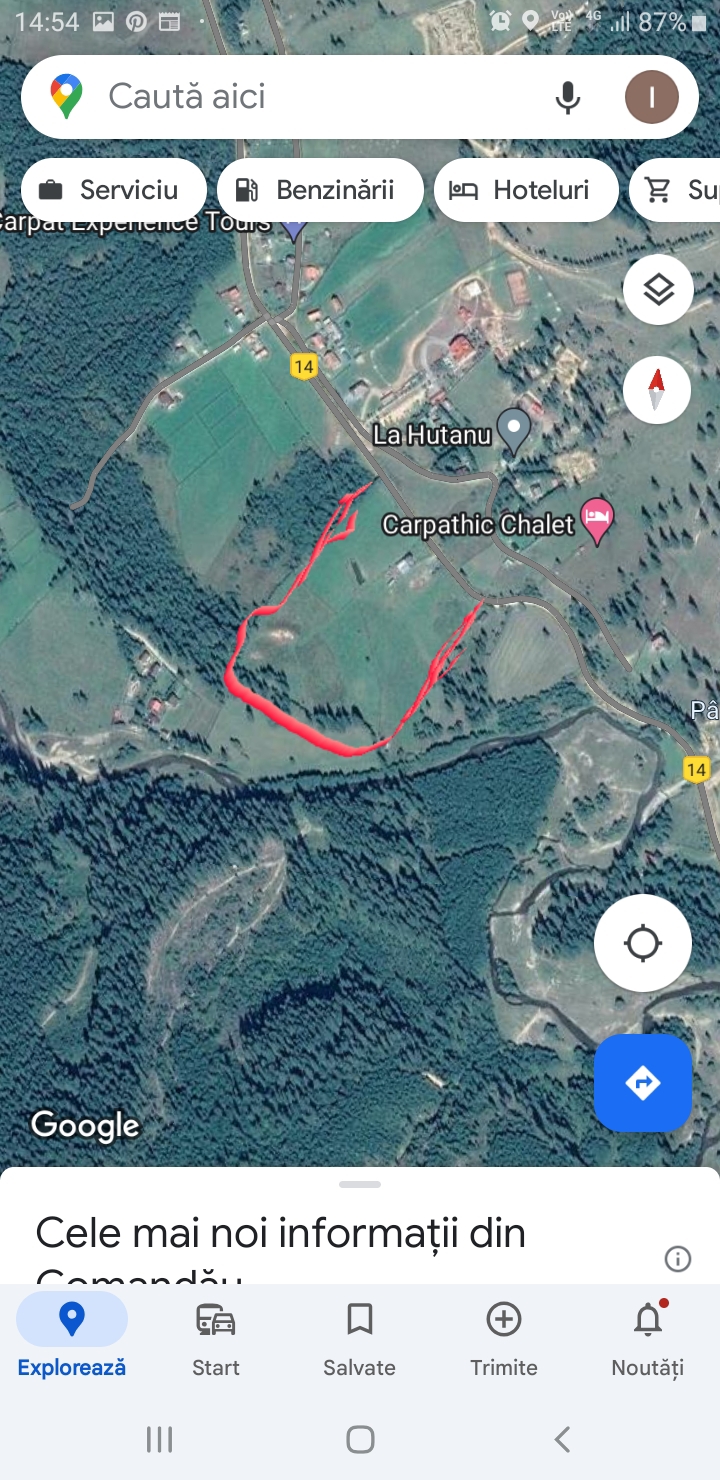Viewport: 720px width, 1480px height.
Task: Filter map by Benzinării
Action: [x=320, y=190]
